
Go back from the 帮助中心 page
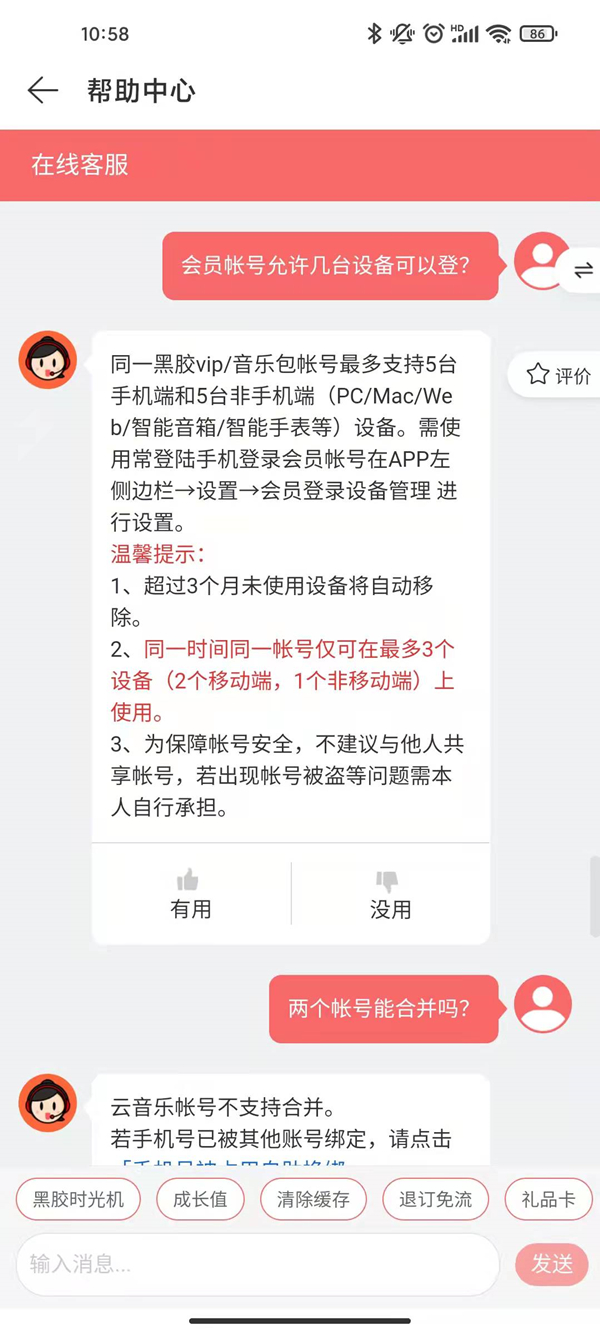click(42, 91)
